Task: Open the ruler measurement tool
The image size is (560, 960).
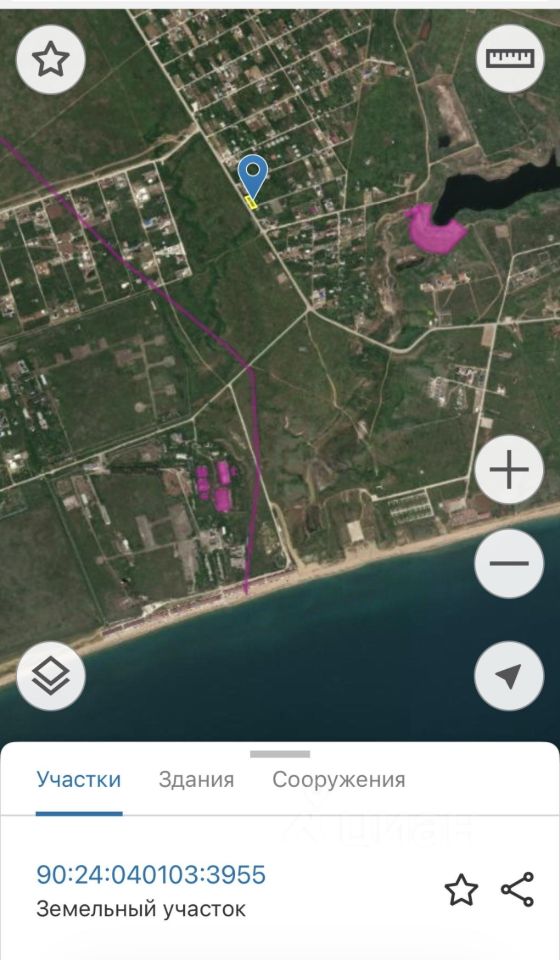Action: pyautogui.click(x=510, y=59)
